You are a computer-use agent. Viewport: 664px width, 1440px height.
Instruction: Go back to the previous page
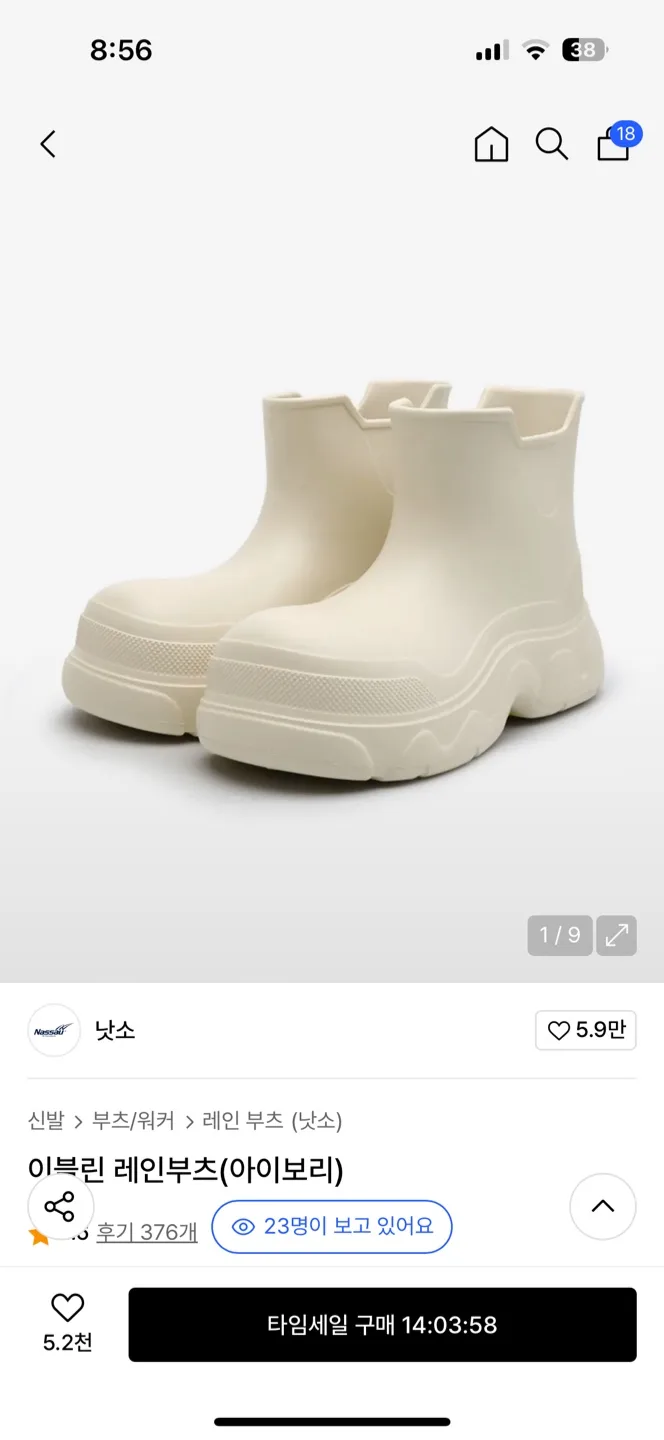47,144
